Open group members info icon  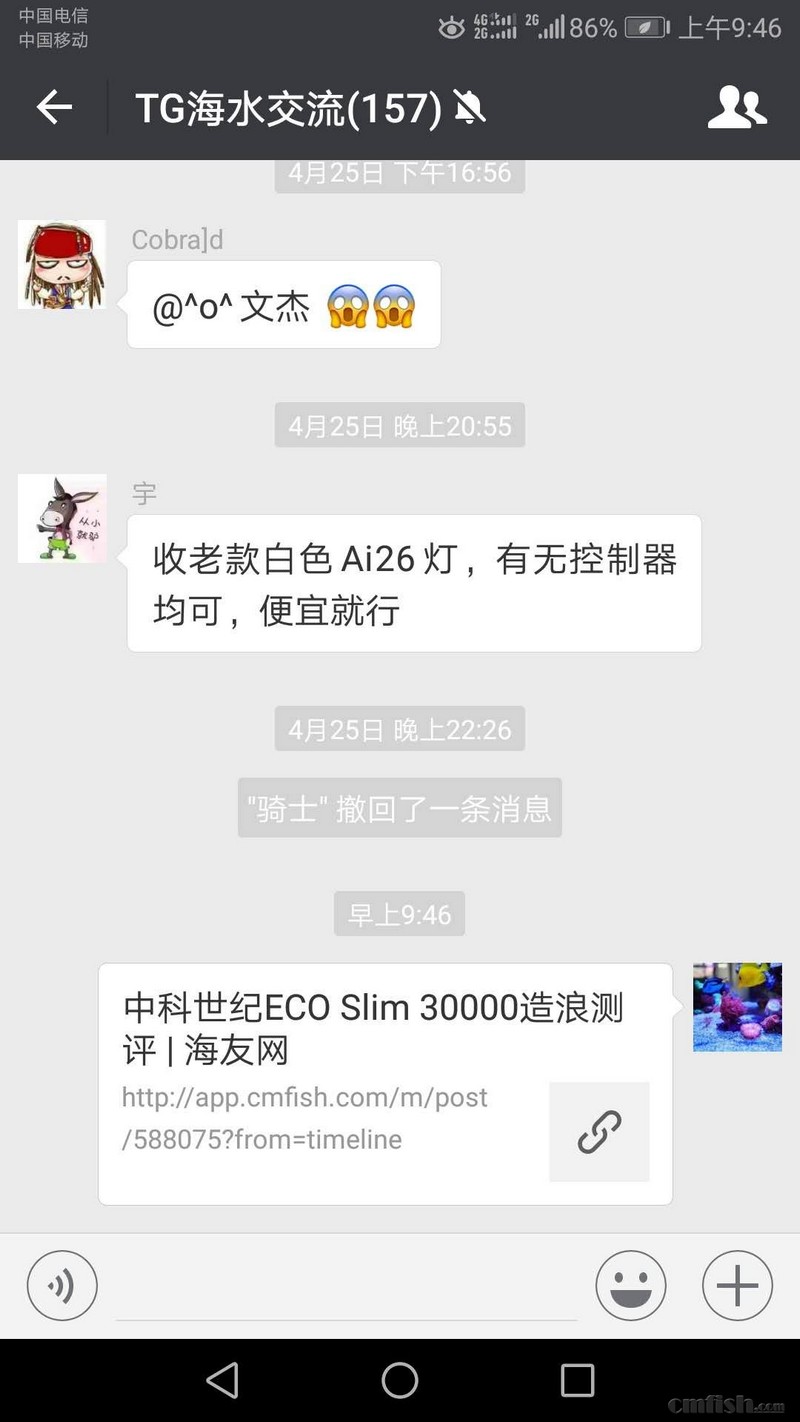[737, 107]
